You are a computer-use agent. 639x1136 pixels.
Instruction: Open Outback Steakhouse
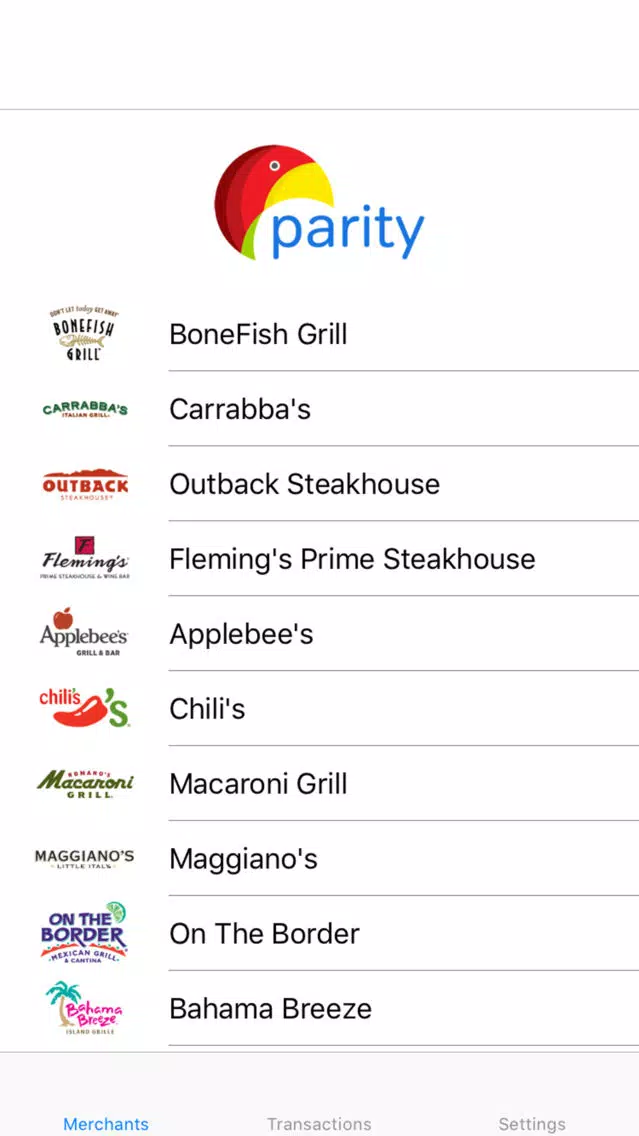pyautogui.click(x=320, y=484)
